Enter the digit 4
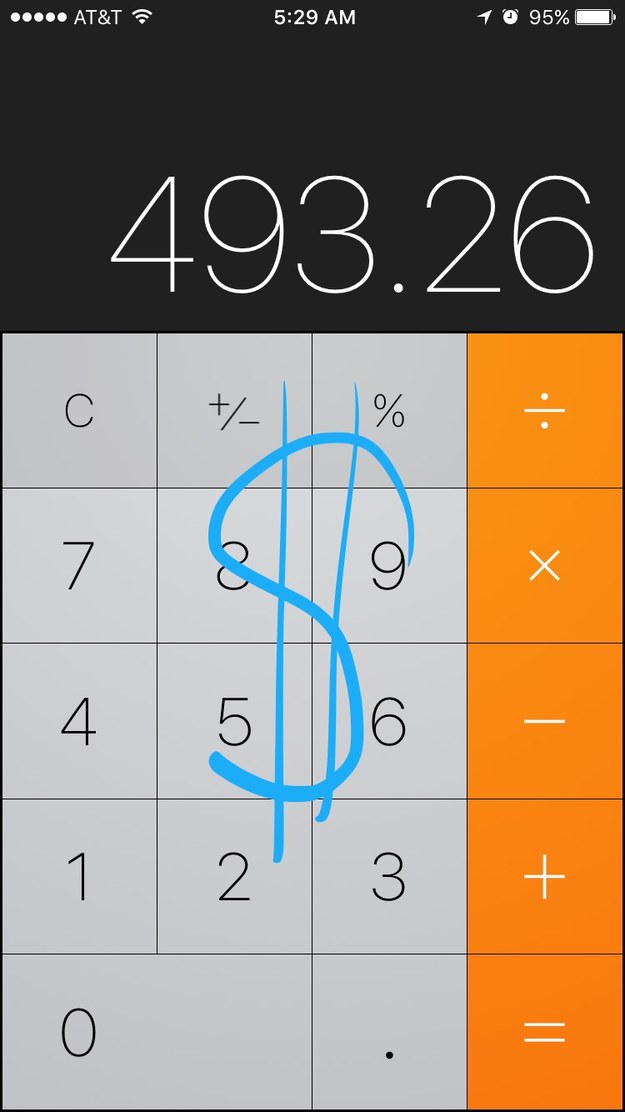The height and width of the screenshot is (1112, 625). 79,721
